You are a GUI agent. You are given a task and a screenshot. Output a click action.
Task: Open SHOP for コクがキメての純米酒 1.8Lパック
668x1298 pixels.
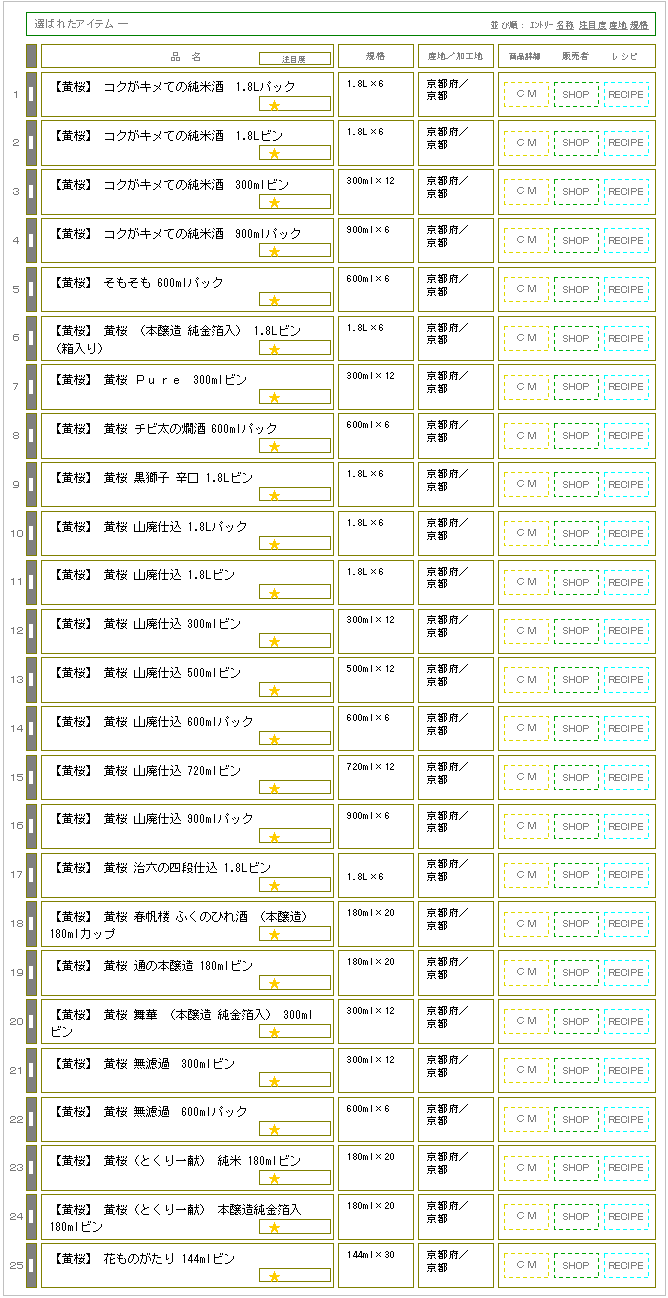tap(576, 95)
